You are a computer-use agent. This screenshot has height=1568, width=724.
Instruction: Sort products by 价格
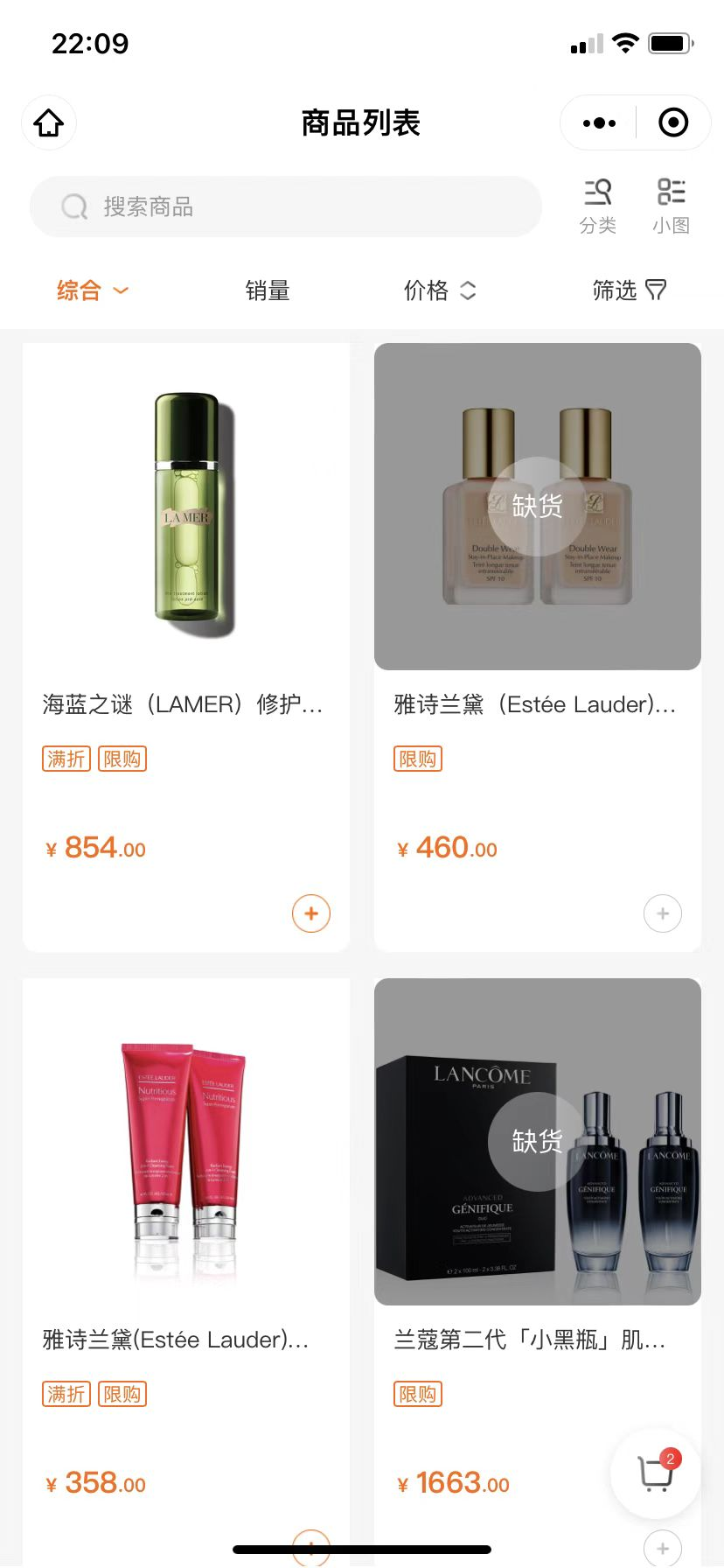tap(440, 290)
